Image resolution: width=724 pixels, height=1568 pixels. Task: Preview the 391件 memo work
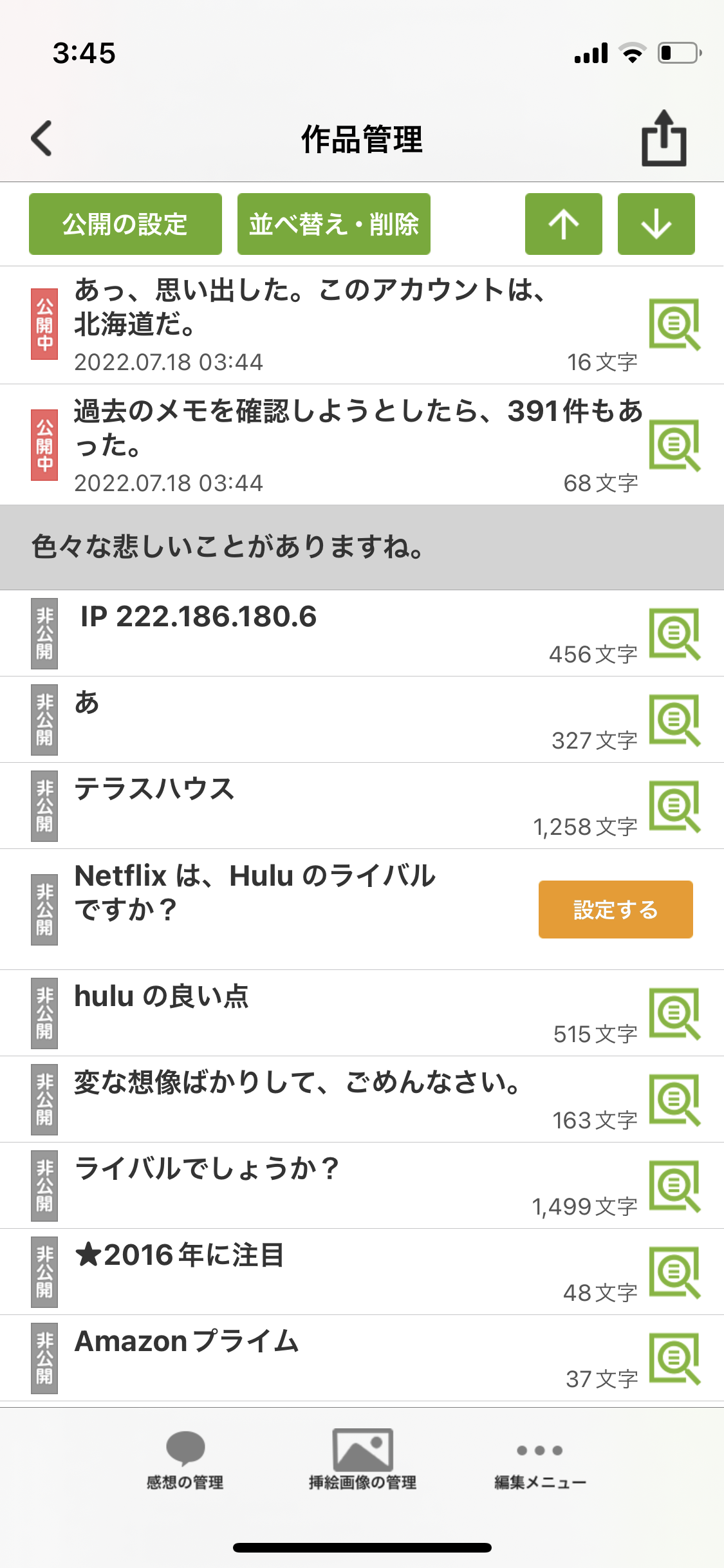click(x=674, y=445)
